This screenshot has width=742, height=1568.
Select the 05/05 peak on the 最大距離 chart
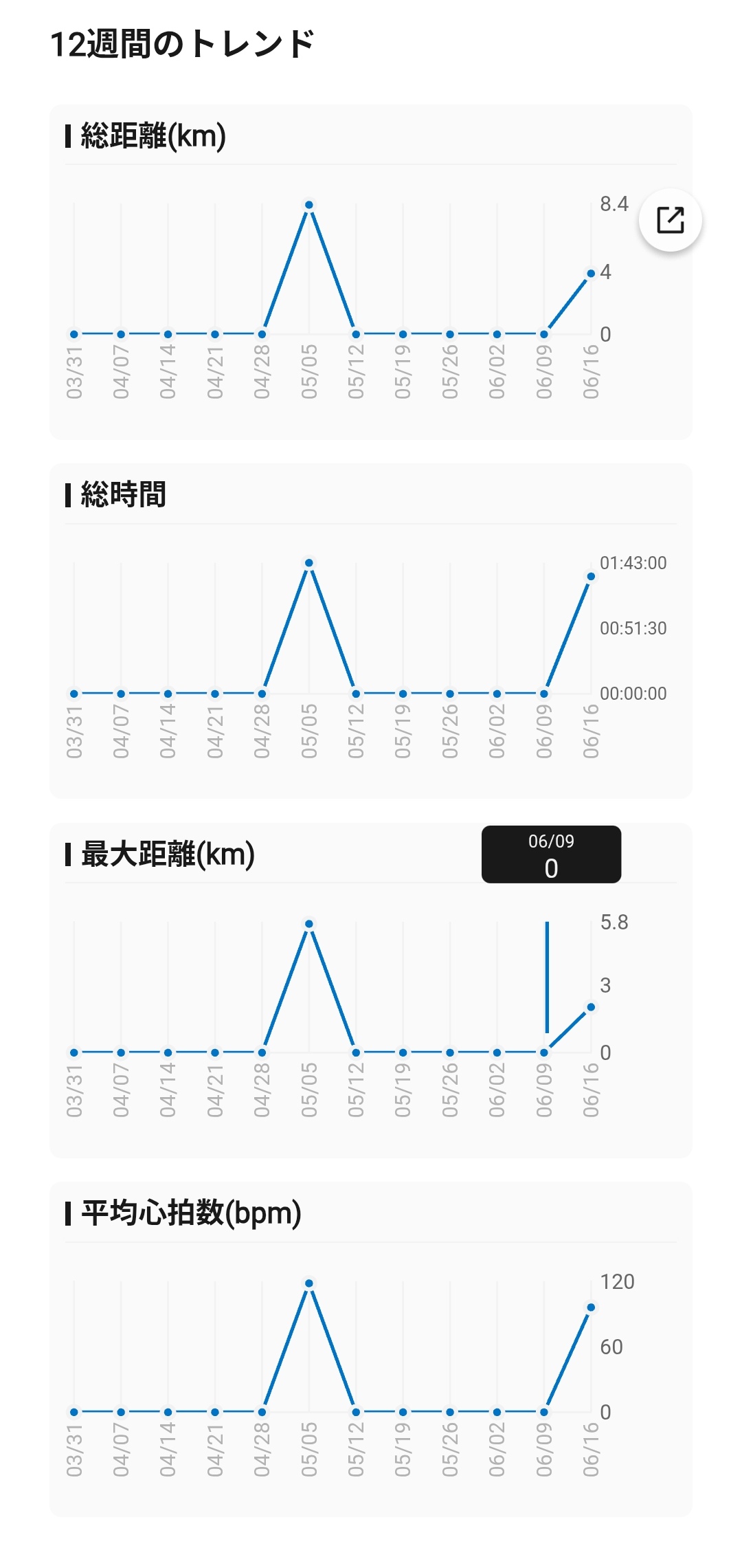(309, 924)
